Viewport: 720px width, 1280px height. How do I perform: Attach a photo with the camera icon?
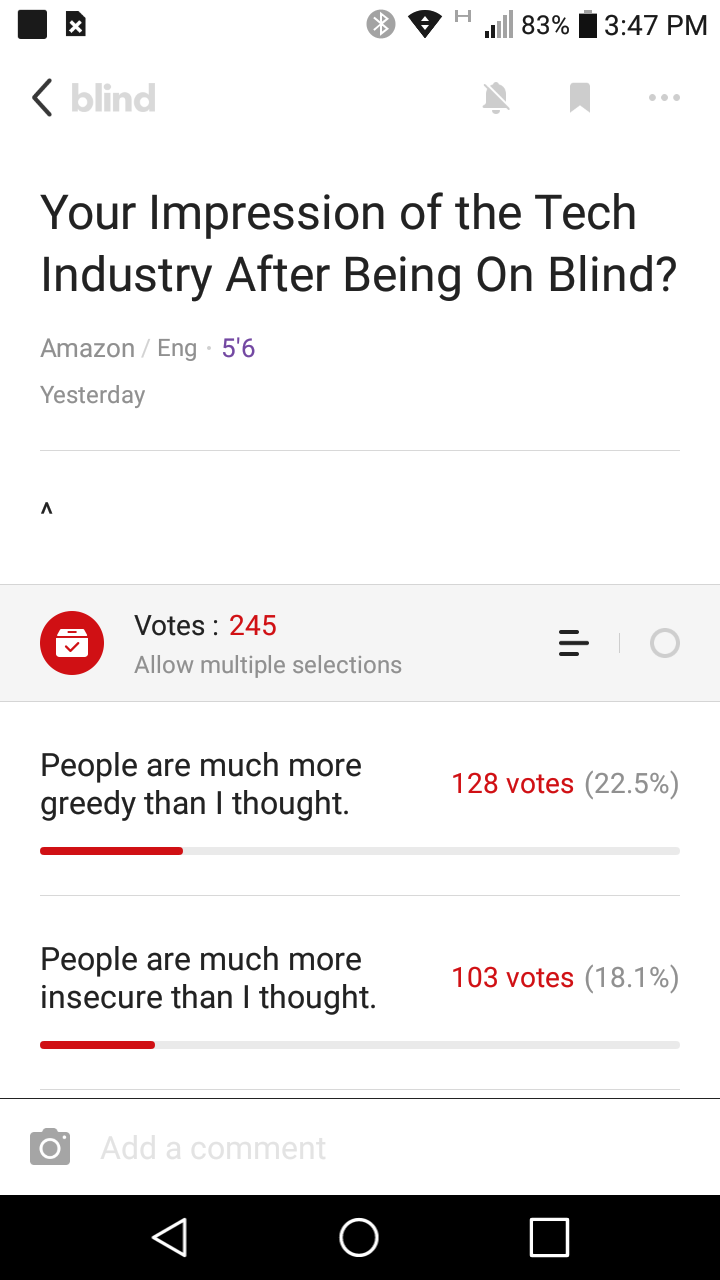tap(50, 1147)
